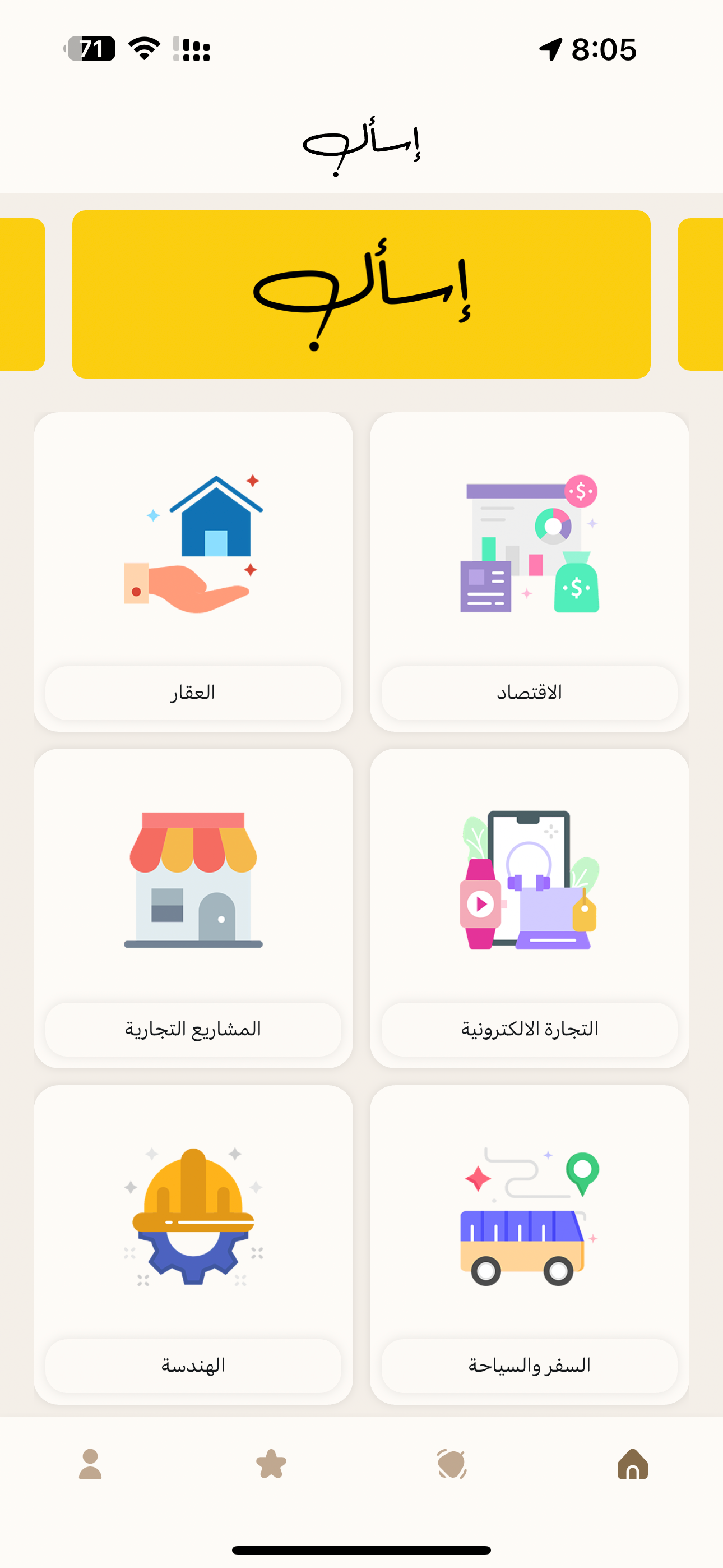Open the notifications bell icon
This screenshot has width=723, height=1568.
[x=451, y=1465]
